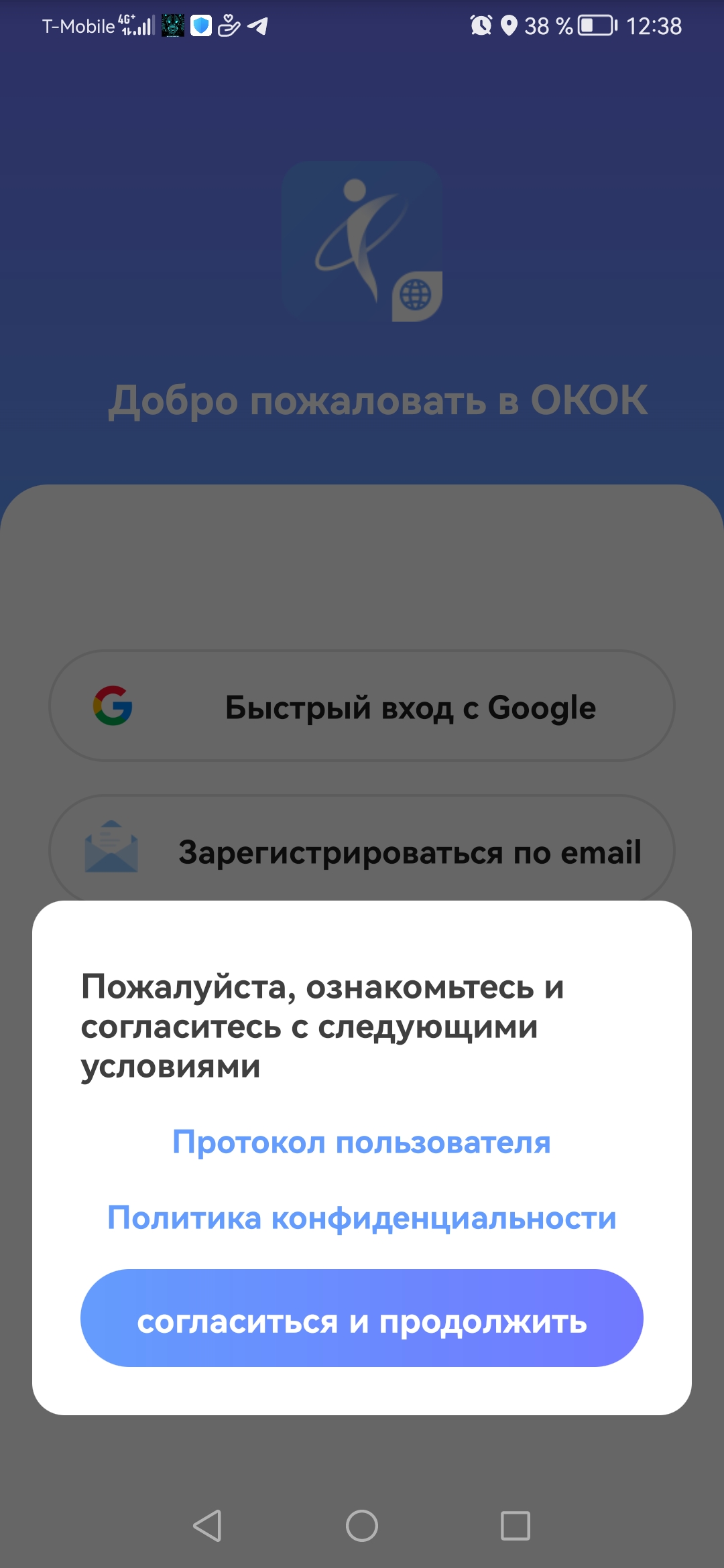Go to the system home screen
The height and width of the screenshot is (1568, 724).
click(361, 1526)
